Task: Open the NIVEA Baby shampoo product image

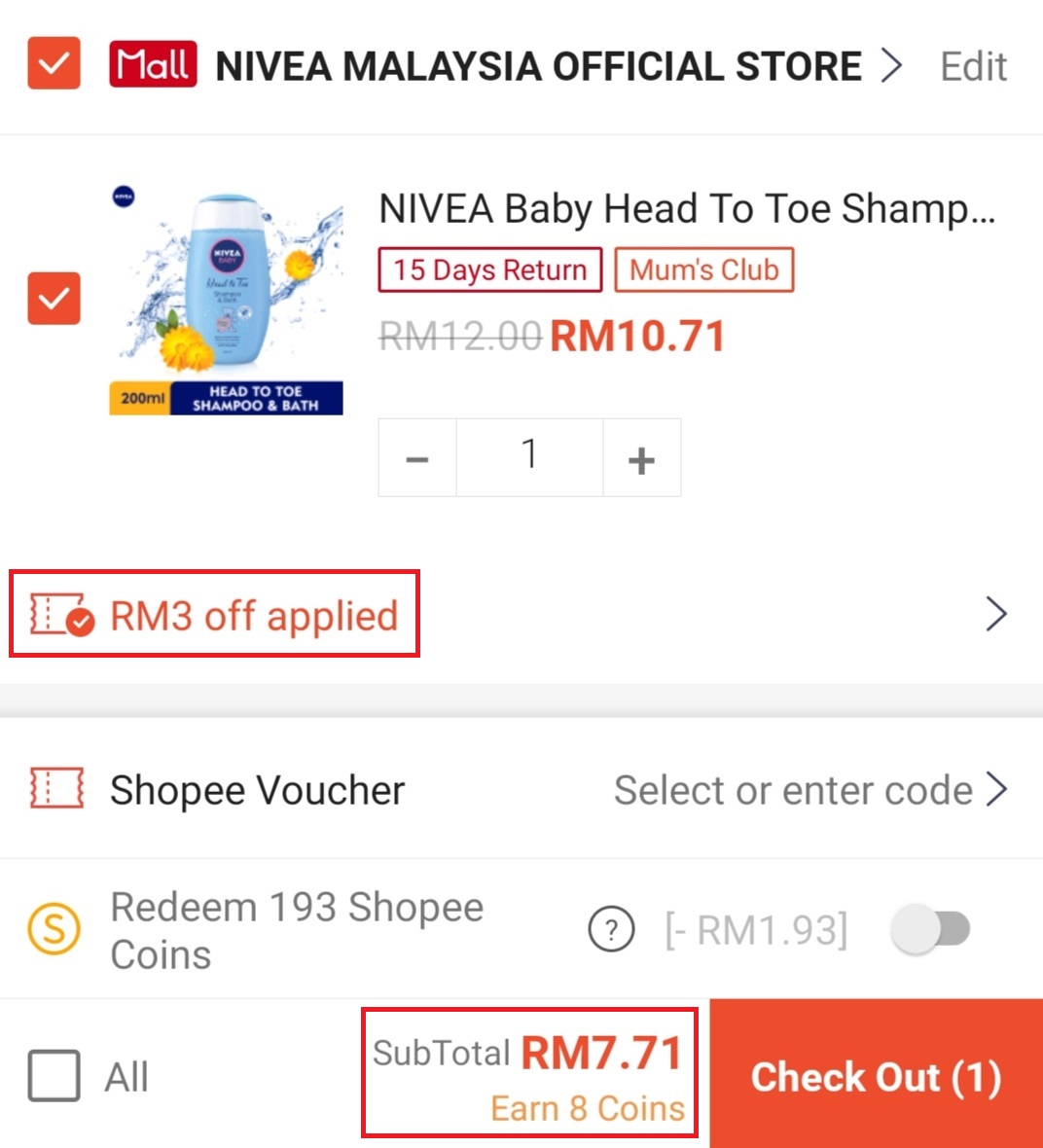Action: (226, 298)
